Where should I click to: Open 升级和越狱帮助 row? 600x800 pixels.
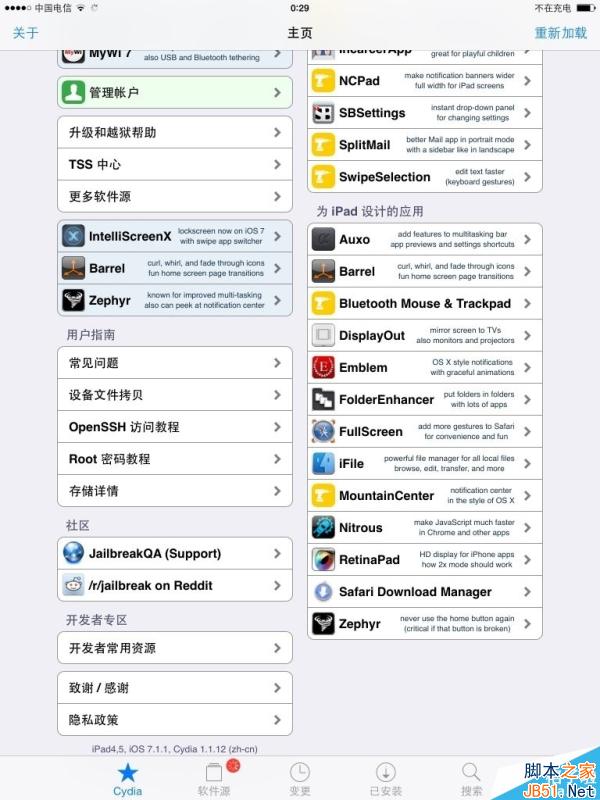click(175, 132)
